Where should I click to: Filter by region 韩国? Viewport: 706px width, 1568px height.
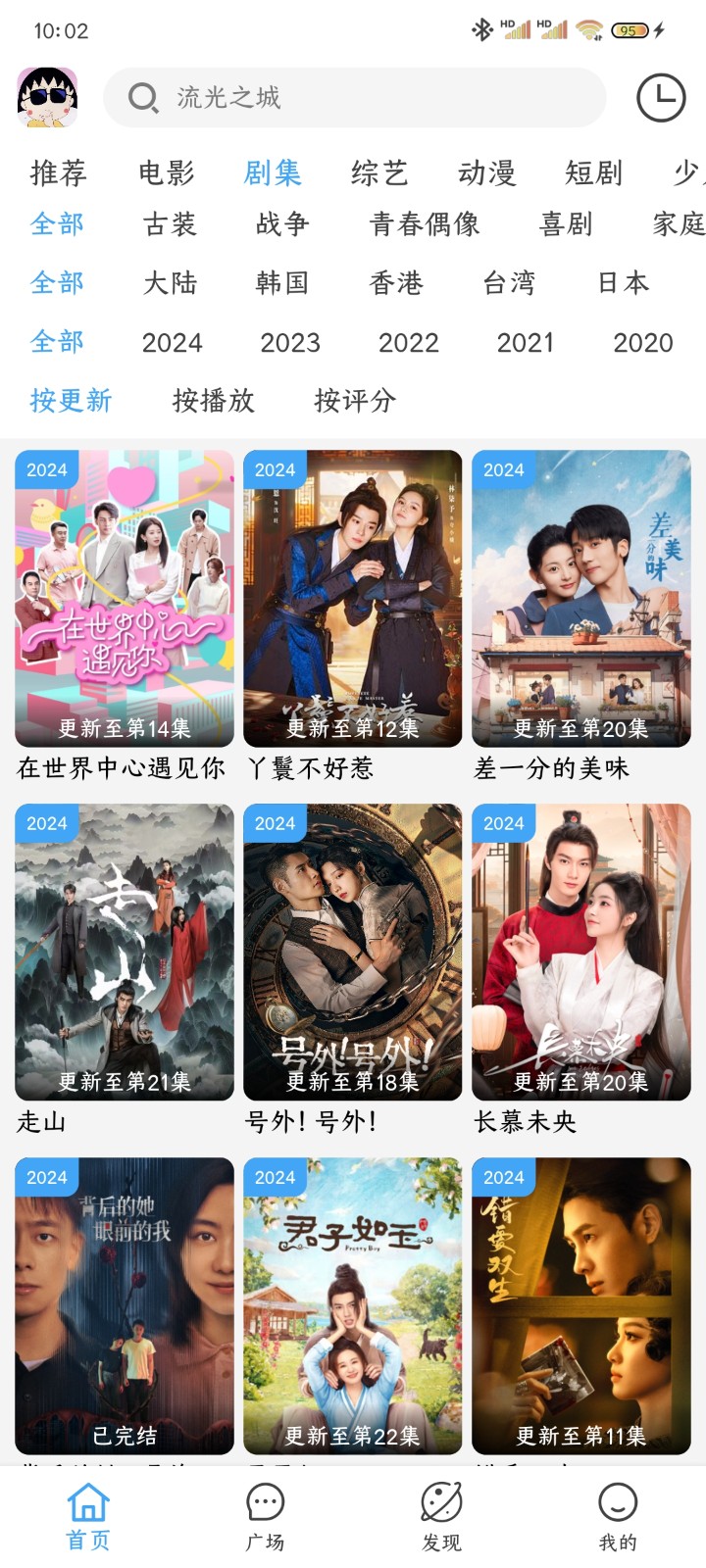[282, 283]
